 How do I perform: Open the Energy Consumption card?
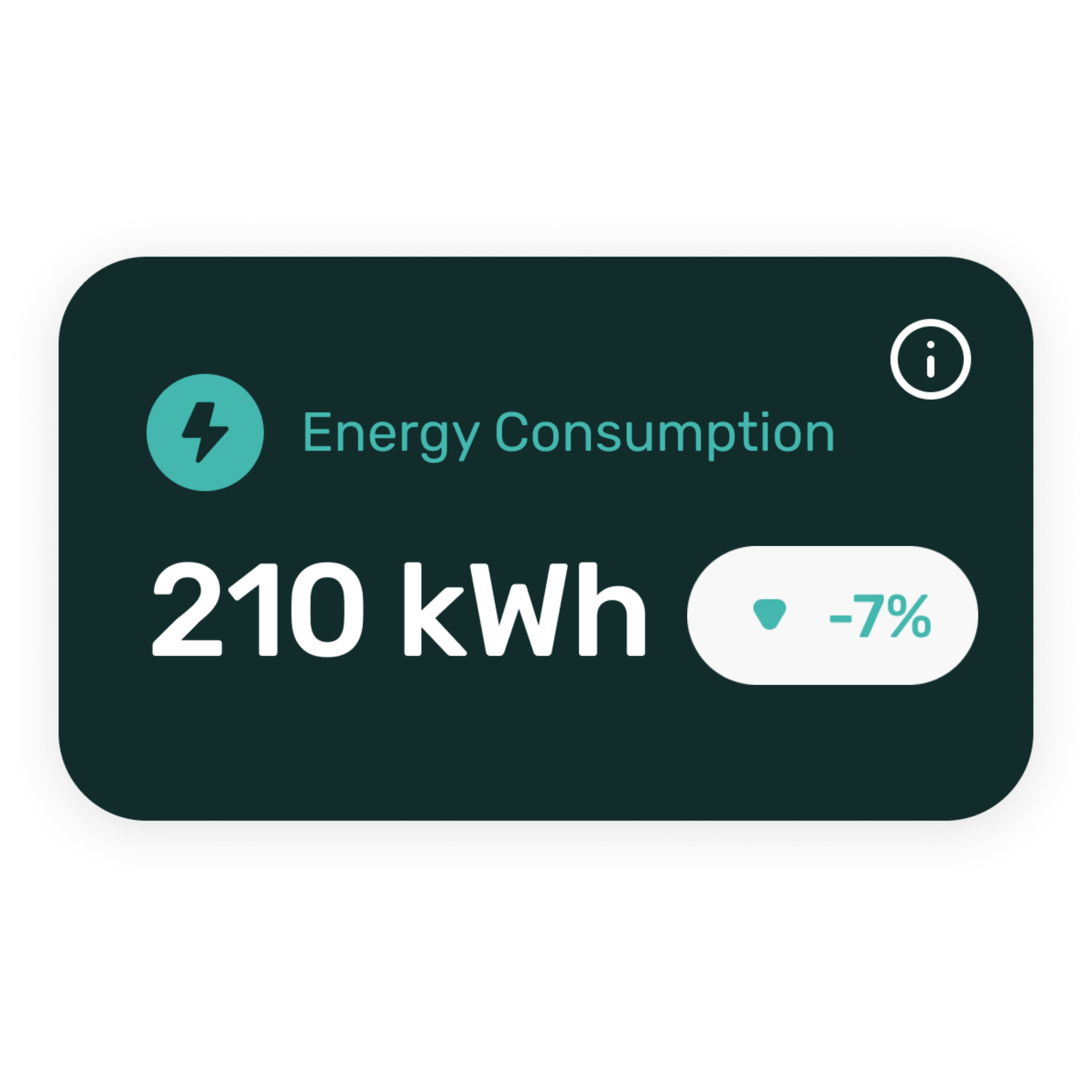pos(568,433)
